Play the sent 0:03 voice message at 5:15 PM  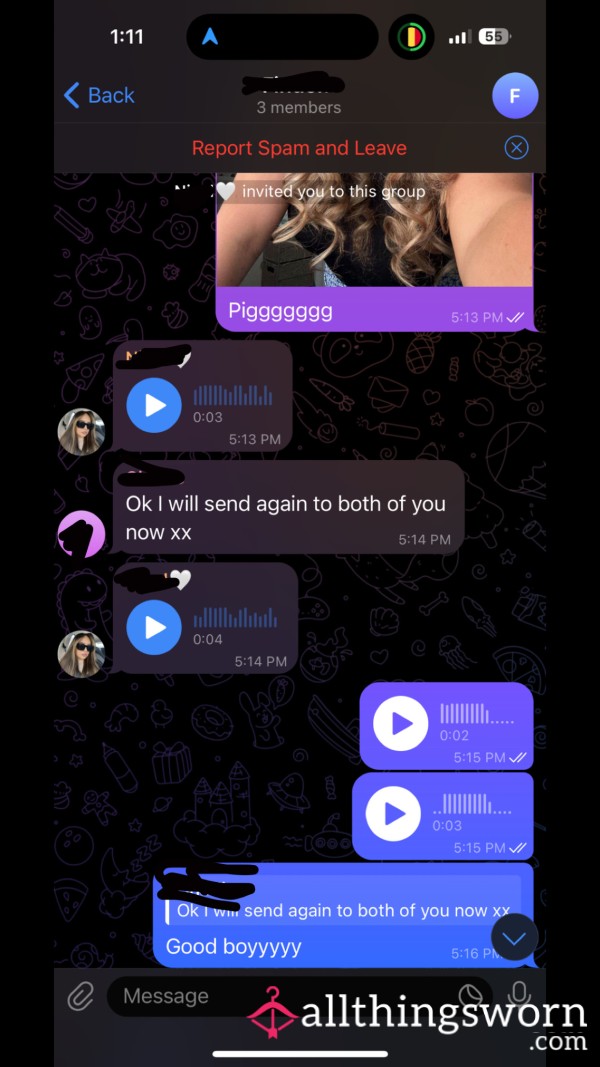coord(393,813)
